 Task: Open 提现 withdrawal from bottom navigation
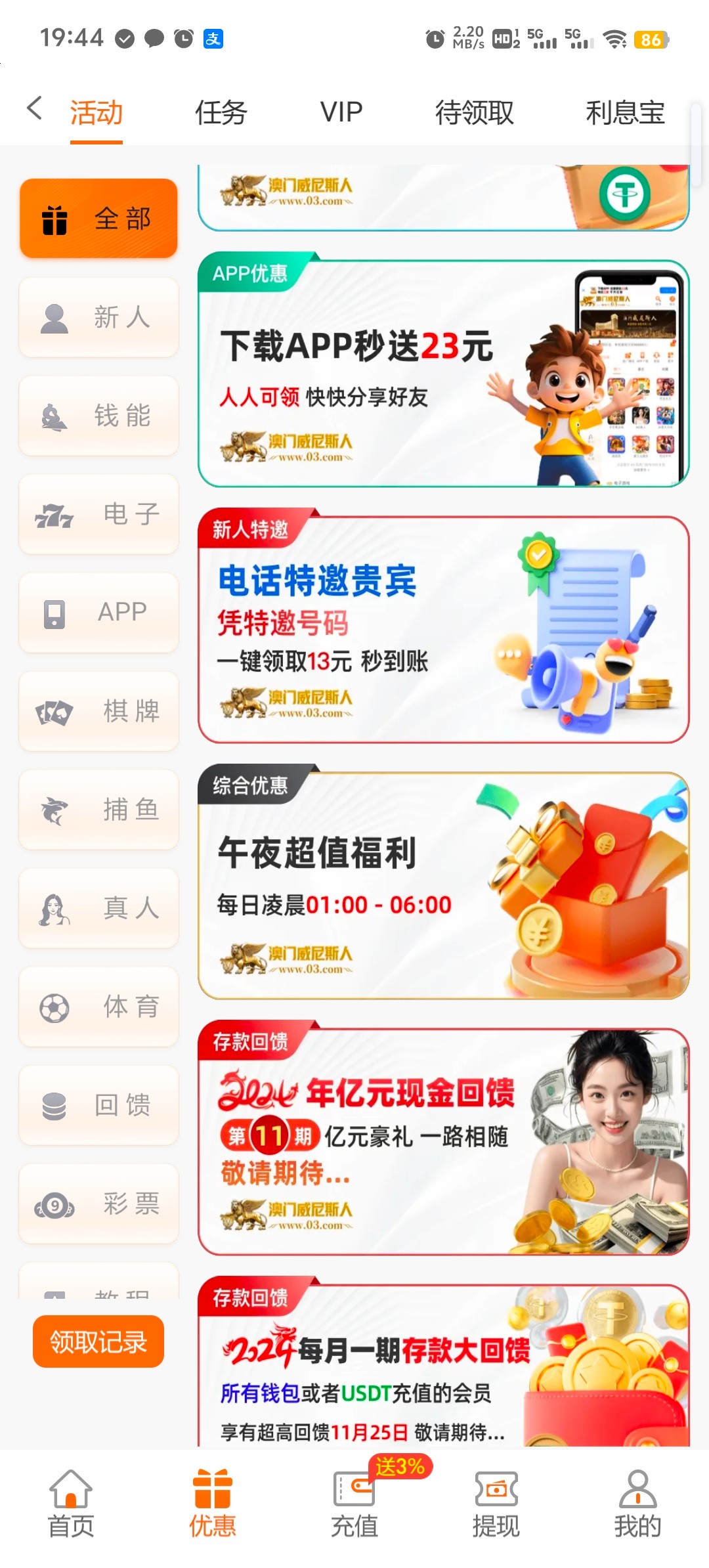point(496,1510)
